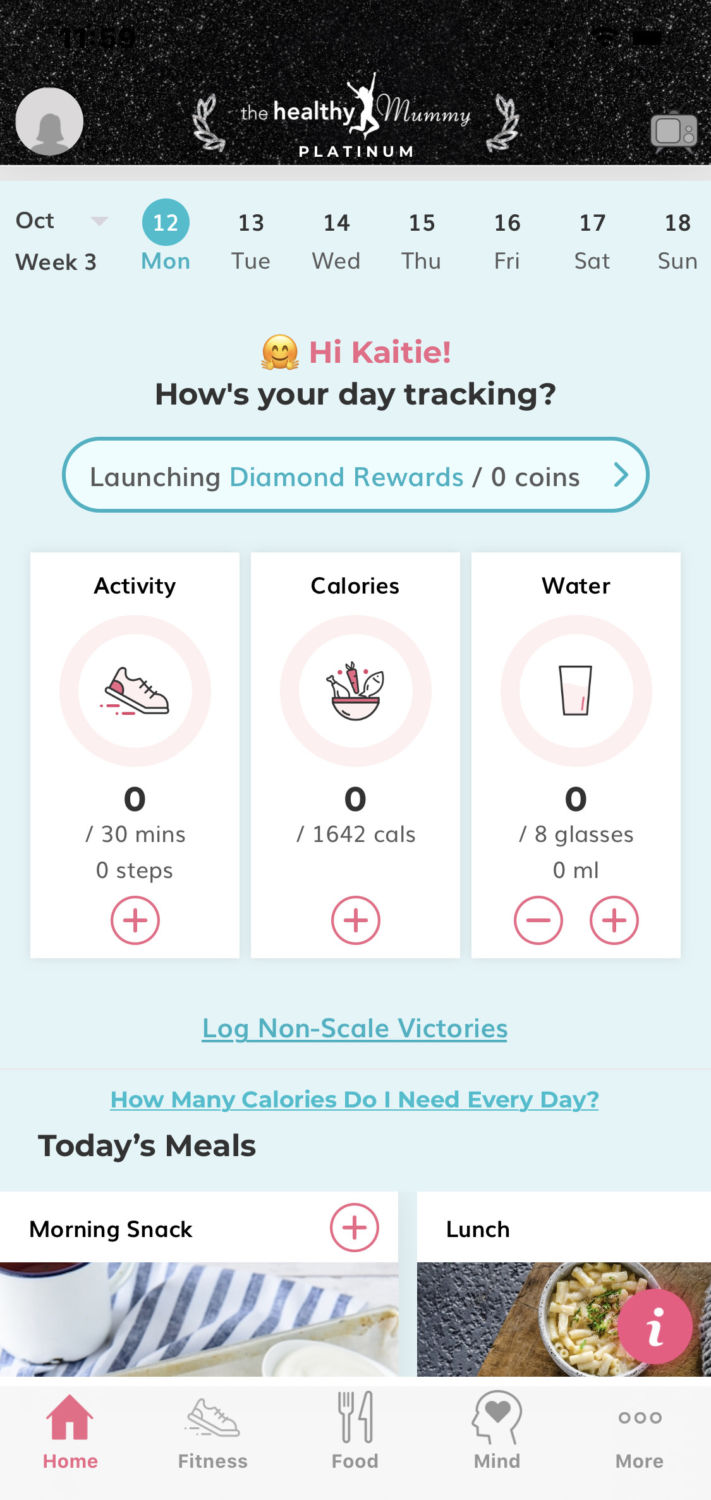711x1500 pixels.
Task: Remove a glass of water
Action: (538, 920)
